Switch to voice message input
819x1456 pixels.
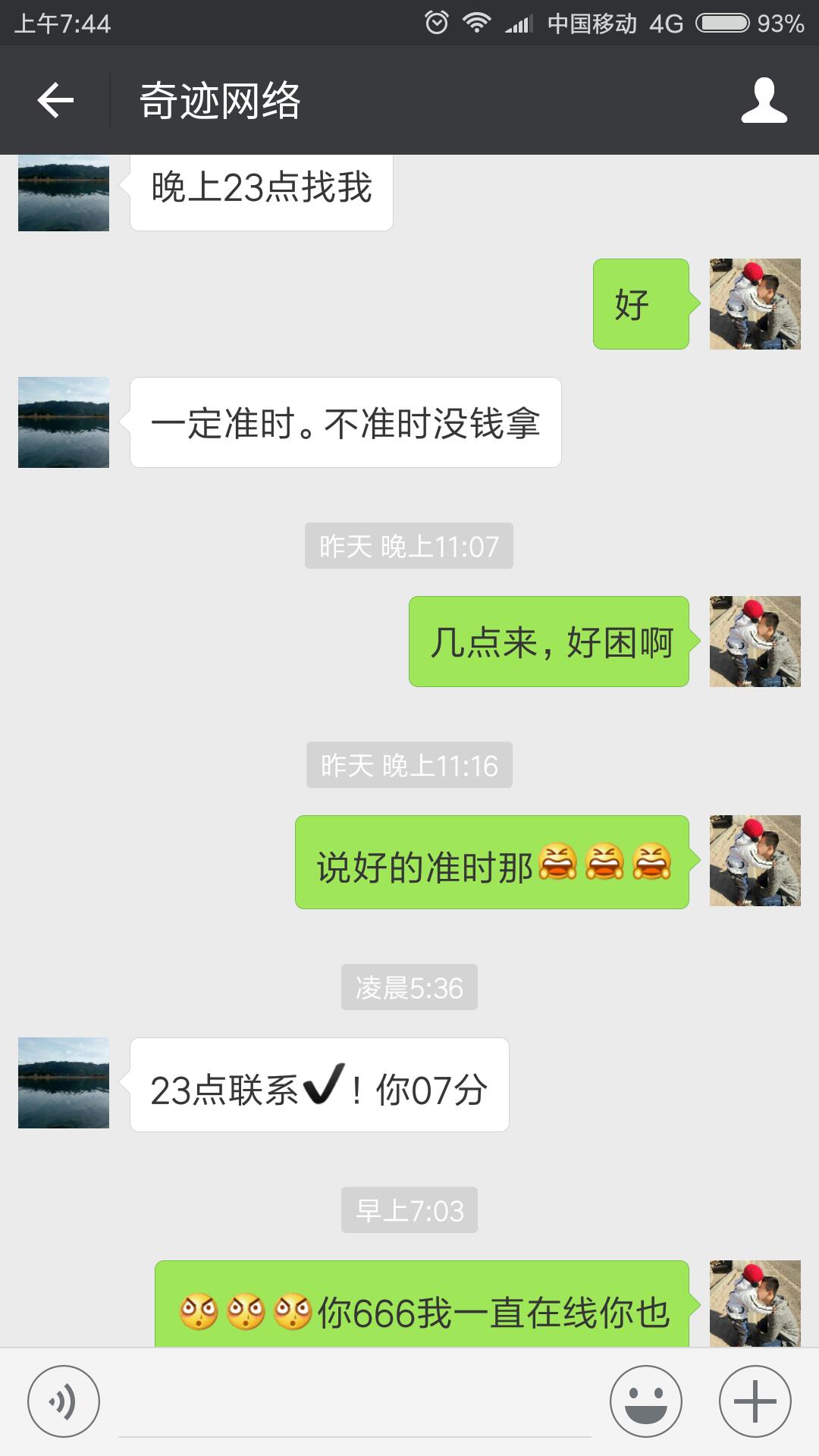(x=63, y=1401)
